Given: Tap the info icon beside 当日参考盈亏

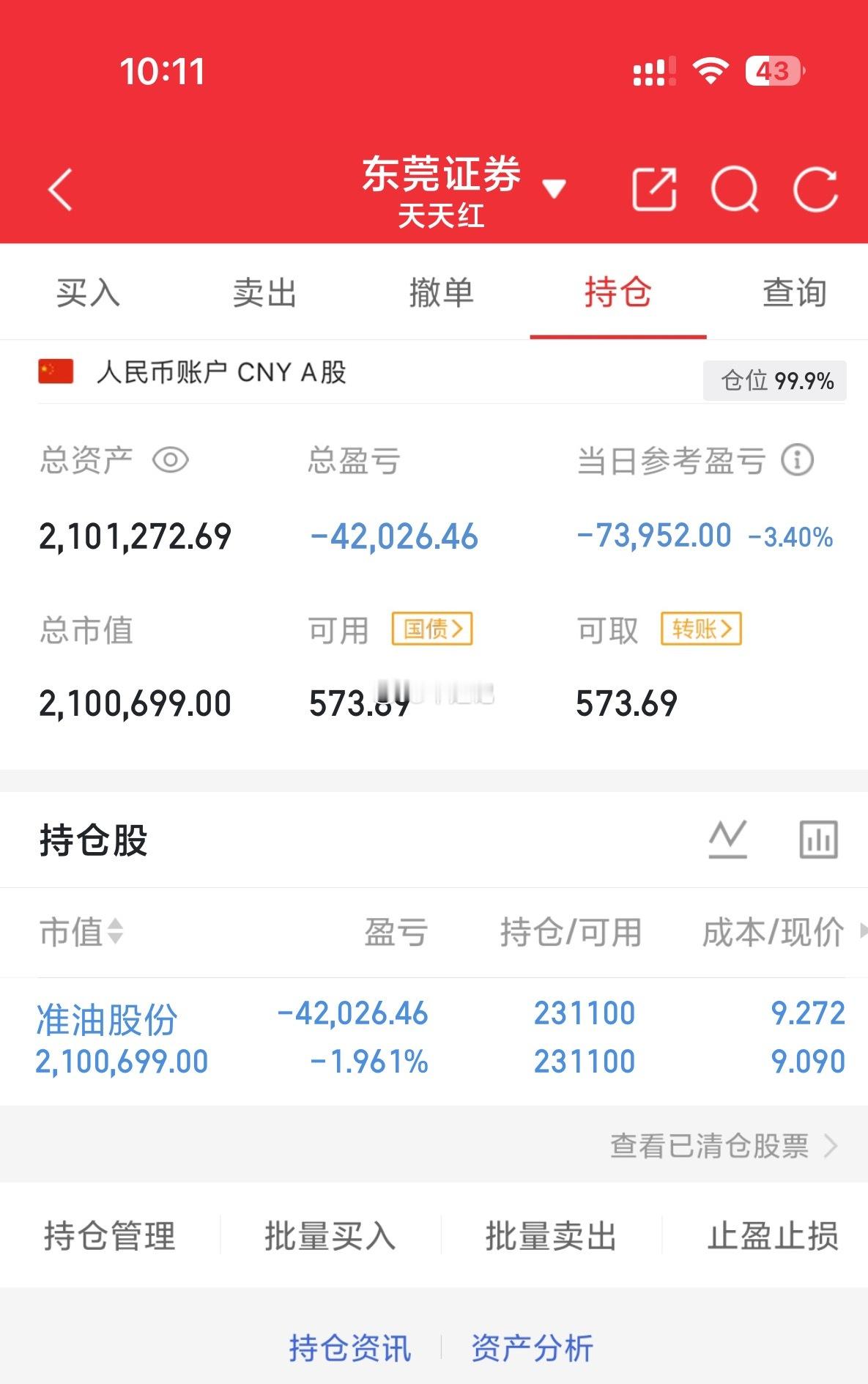Looking at the screenshot, I should click(798, 460).
